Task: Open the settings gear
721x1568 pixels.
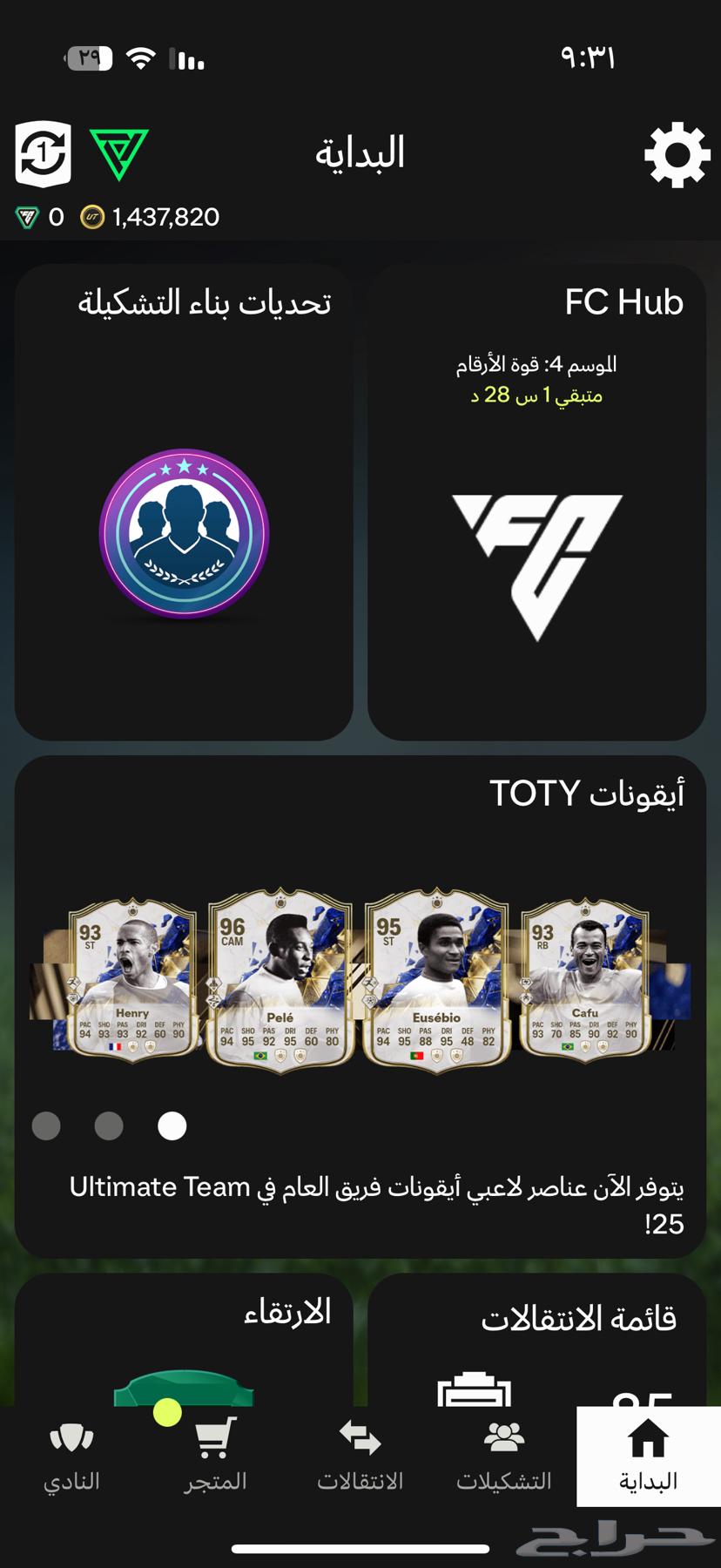Action: (677, 156)
